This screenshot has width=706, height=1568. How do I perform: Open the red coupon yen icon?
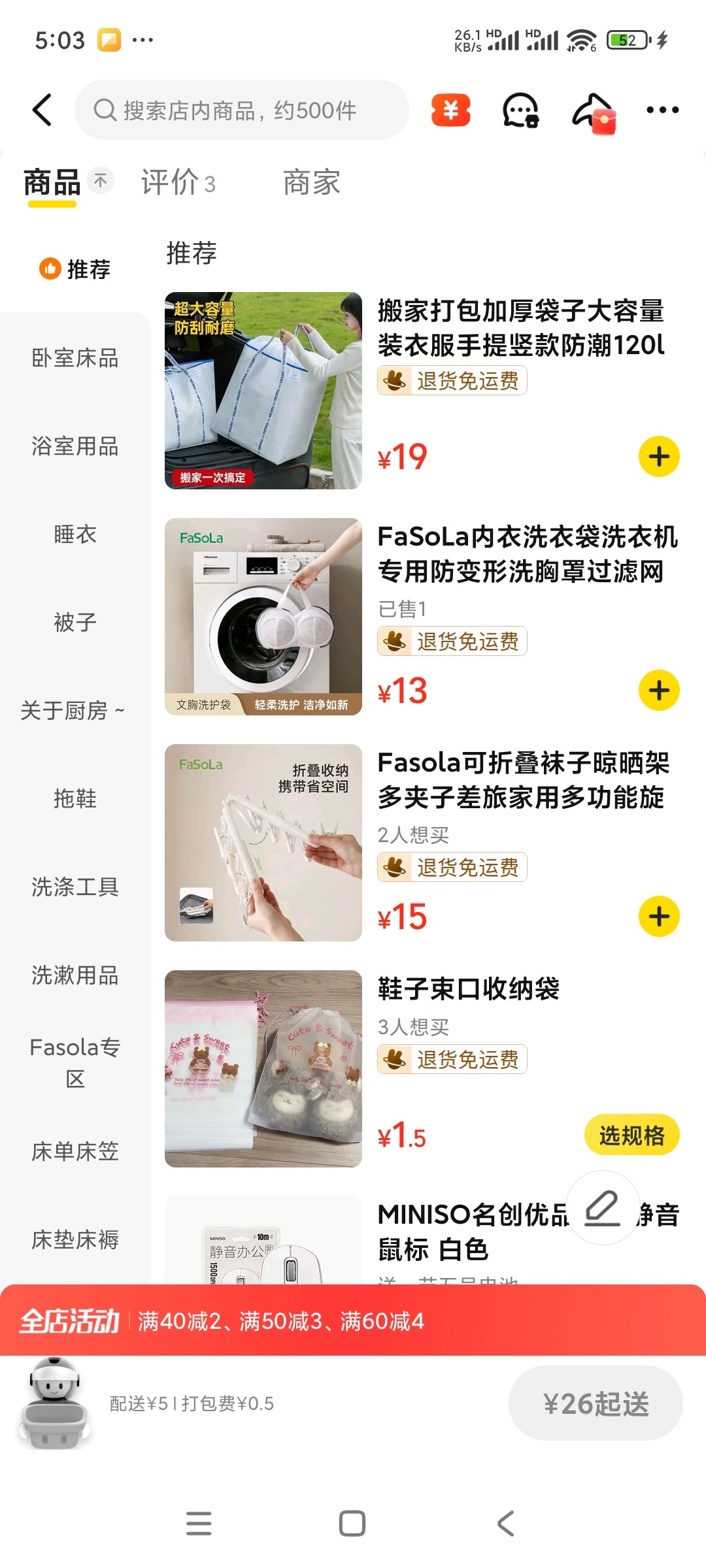(x=450, y=110)
